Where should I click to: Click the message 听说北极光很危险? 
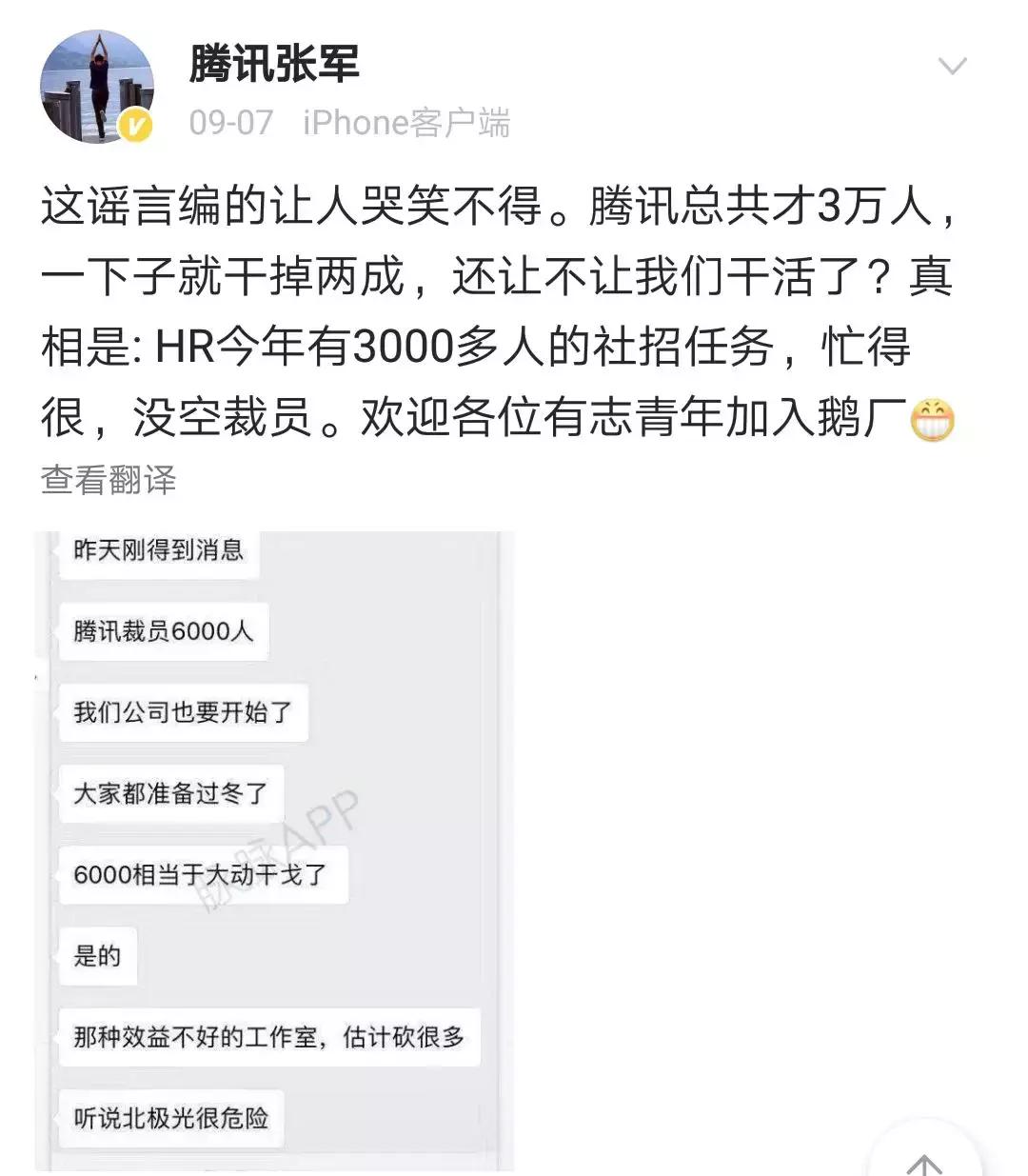tap(171, 1119)
